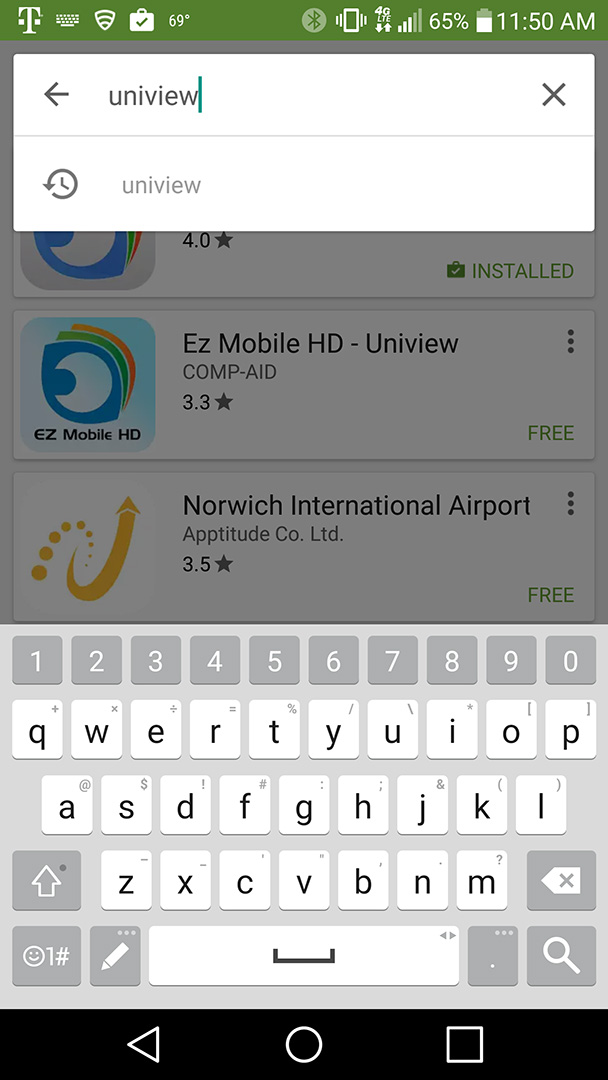
Task: Switch keyboard to symbols with the 1# key
Action: pos(47,955)
